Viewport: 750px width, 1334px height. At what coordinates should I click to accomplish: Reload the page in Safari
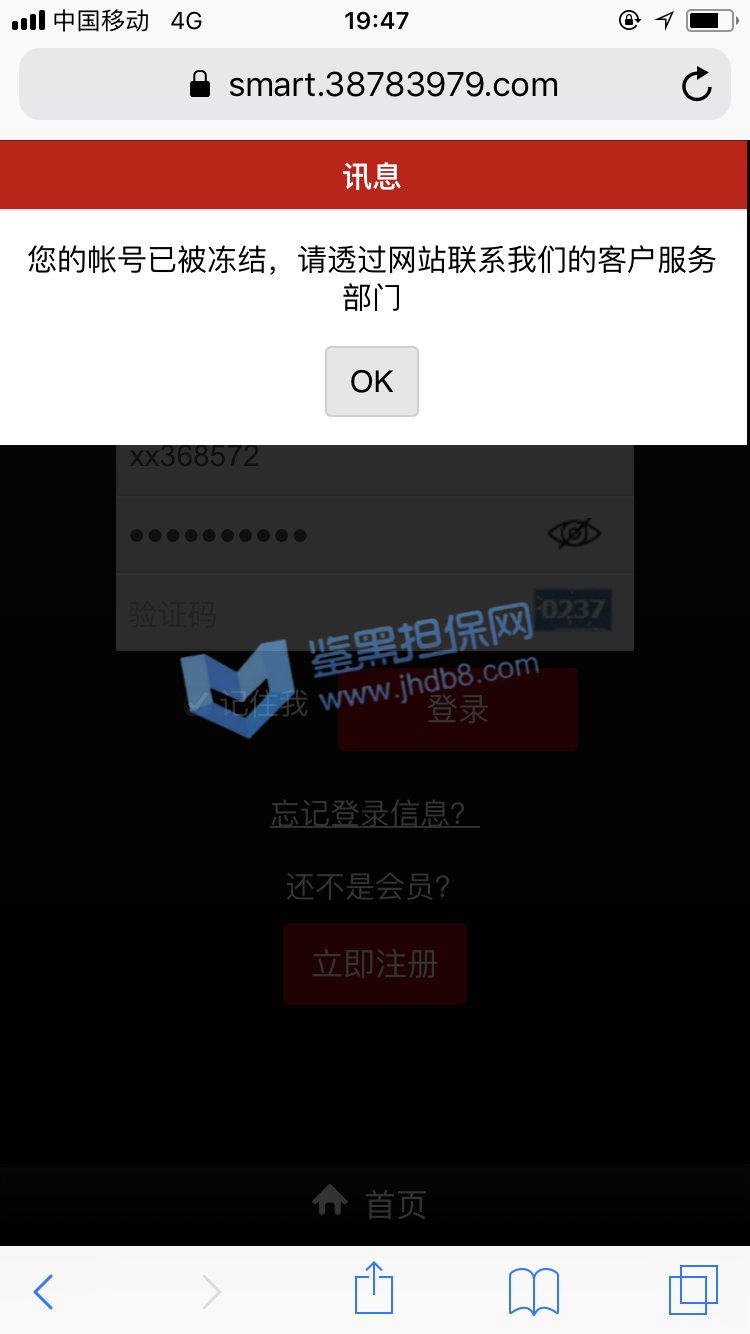coord(696,85)
